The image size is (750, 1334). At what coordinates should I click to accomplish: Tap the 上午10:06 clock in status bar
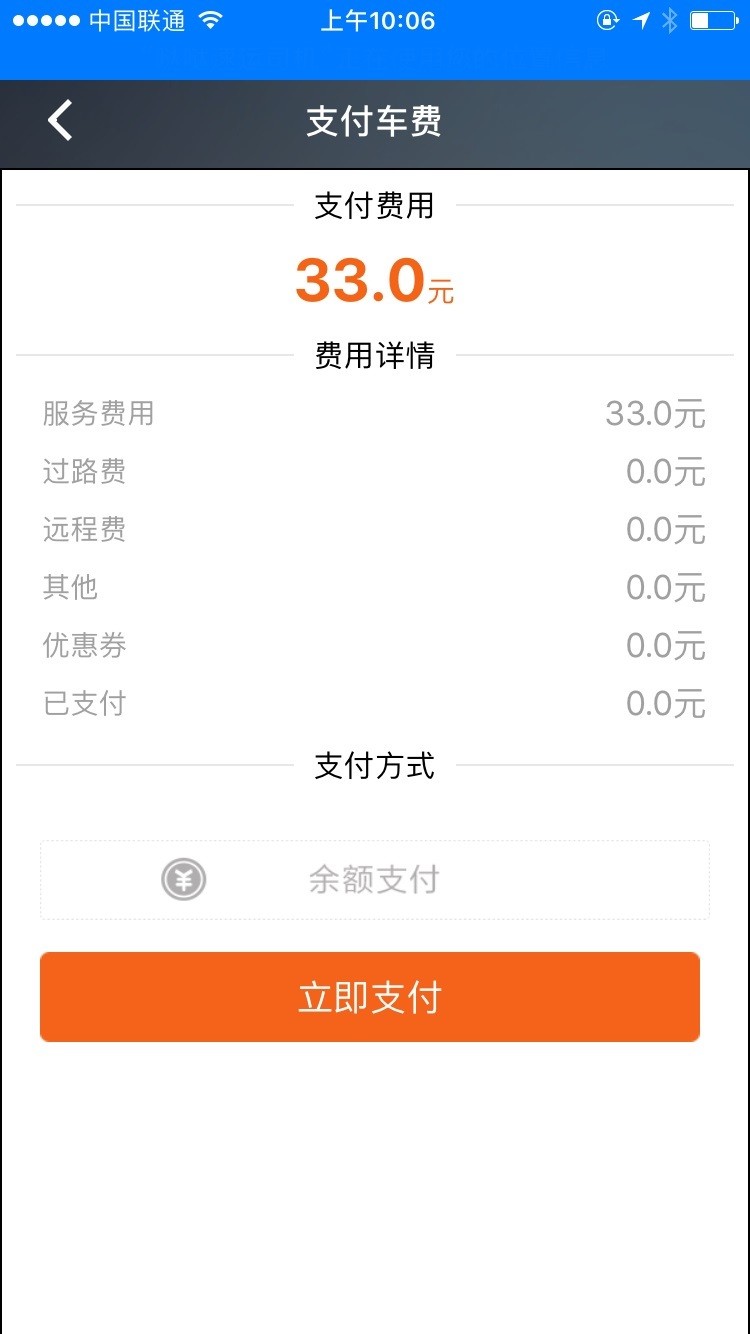click(x=376, y=19)
